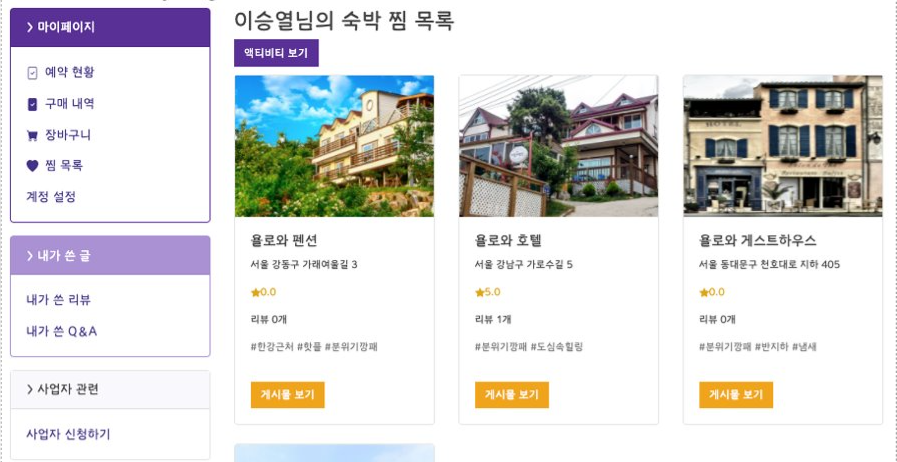Select 찜 목록 in the sidebar
897x462 pixels.
[63, 165]
